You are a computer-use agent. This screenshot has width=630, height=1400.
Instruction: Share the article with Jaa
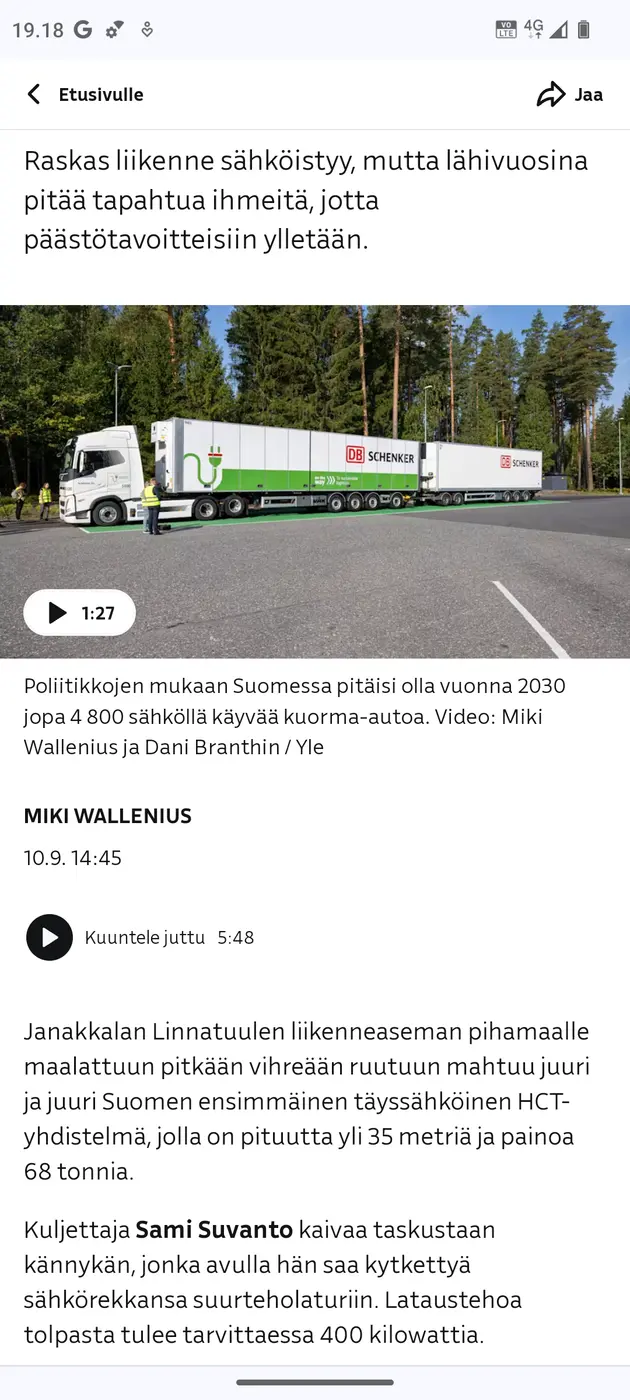[570, 95]
